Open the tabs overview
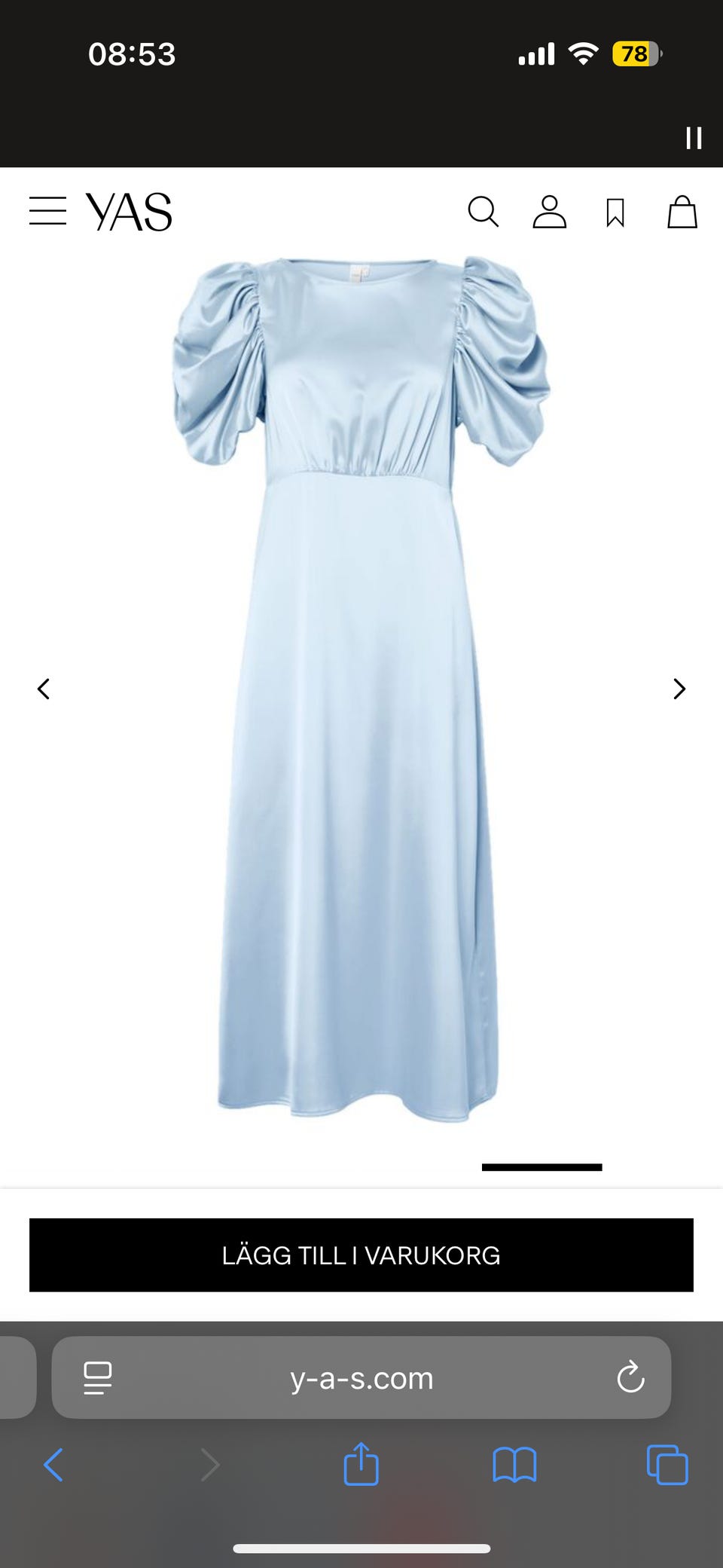The height and width of the screenshot is (1568, 723). coord(667,1465)
